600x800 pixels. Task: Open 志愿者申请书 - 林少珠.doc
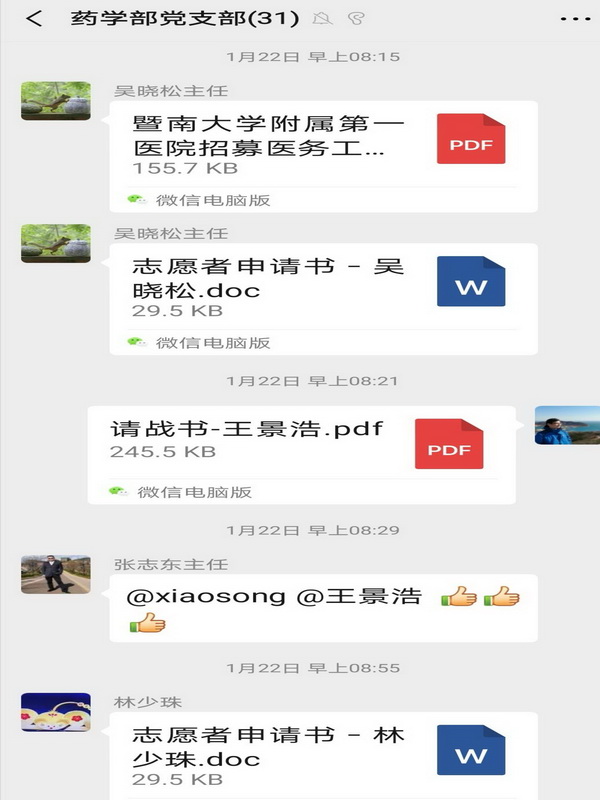(323, 750)
